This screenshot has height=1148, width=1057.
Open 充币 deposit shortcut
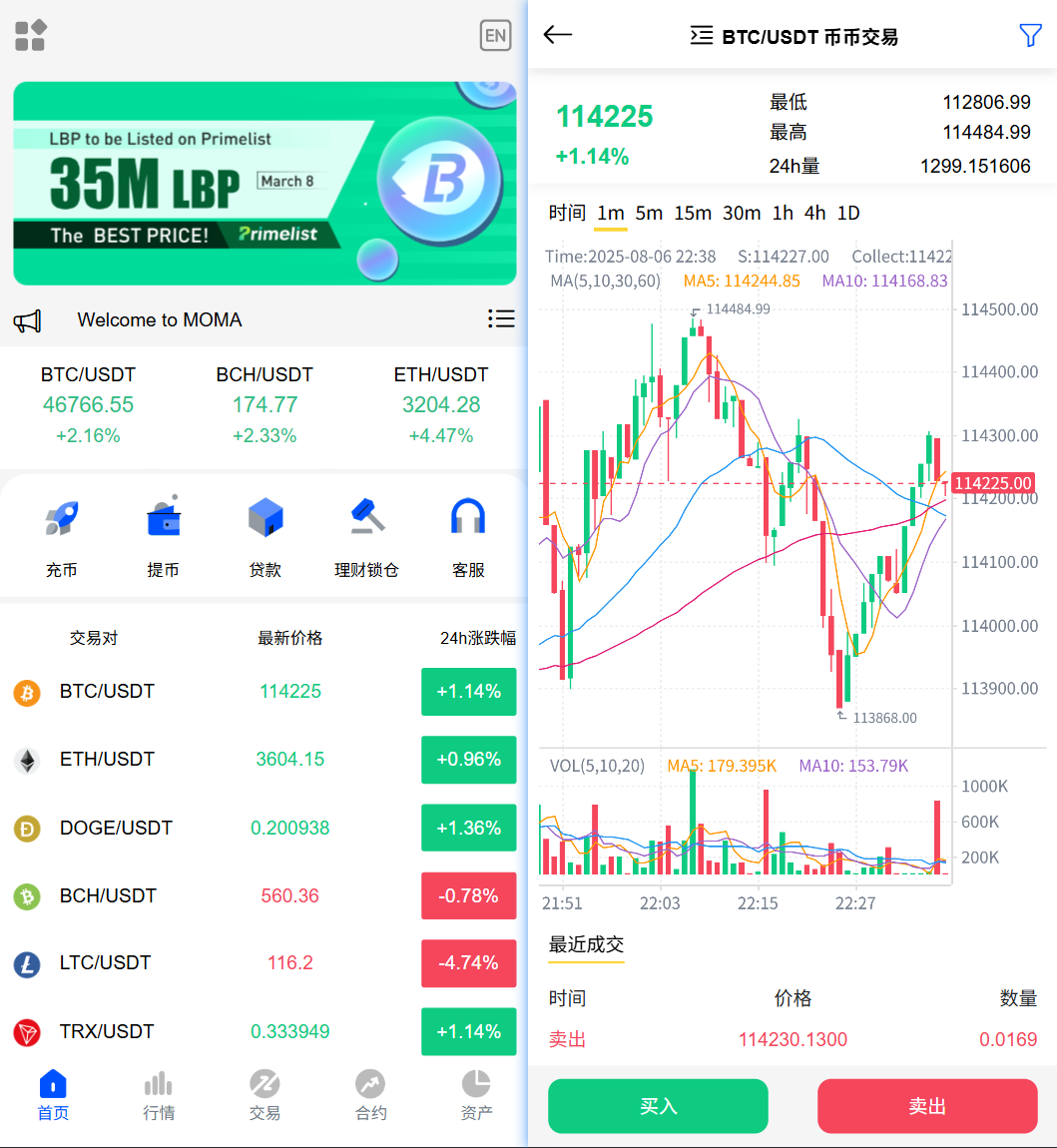[61, 537]
